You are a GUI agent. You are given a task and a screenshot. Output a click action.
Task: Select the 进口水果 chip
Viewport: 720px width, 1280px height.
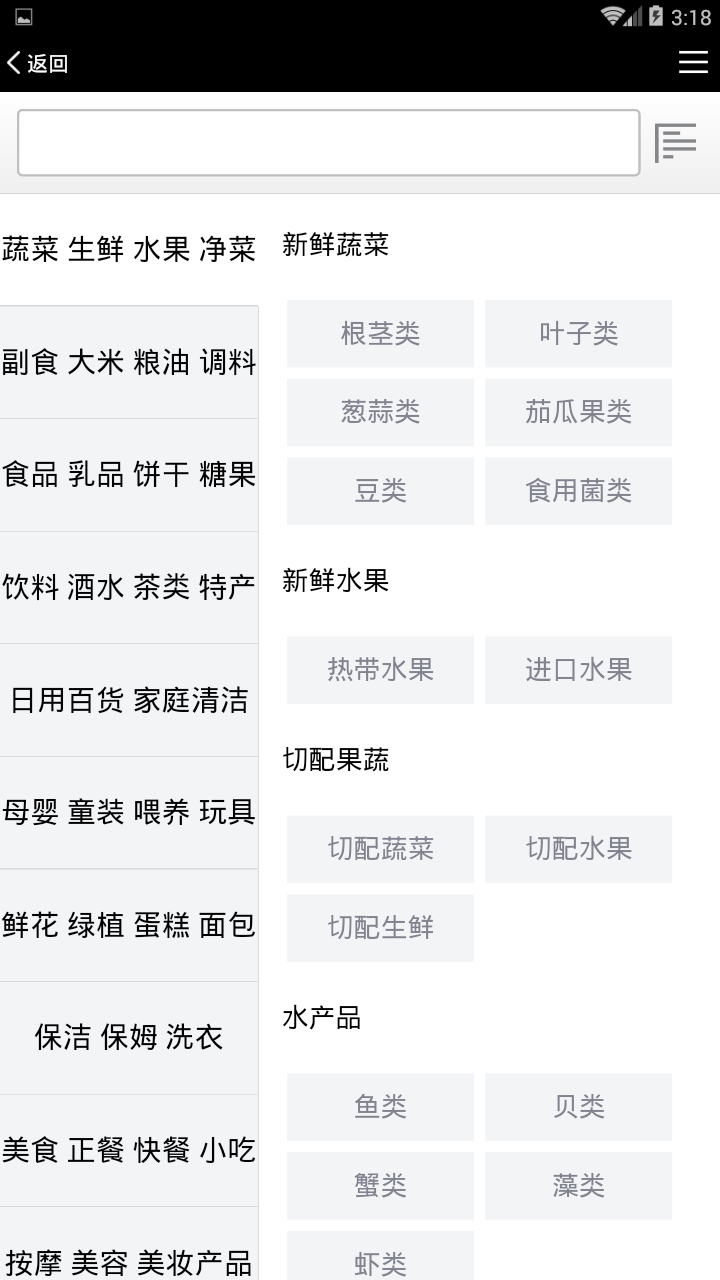pos(578,670)
